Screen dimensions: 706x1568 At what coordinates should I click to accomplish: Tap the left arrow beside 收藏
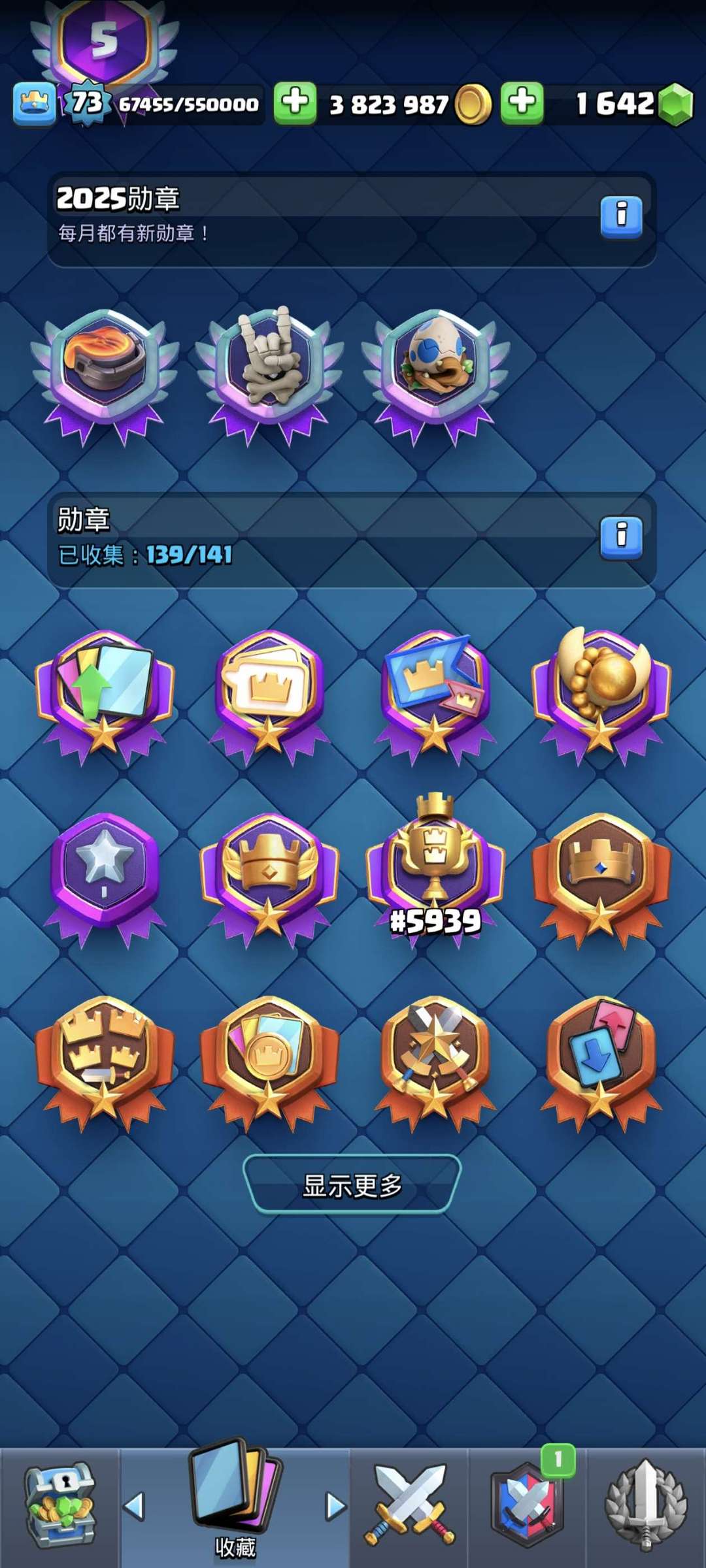[134, 1505]
